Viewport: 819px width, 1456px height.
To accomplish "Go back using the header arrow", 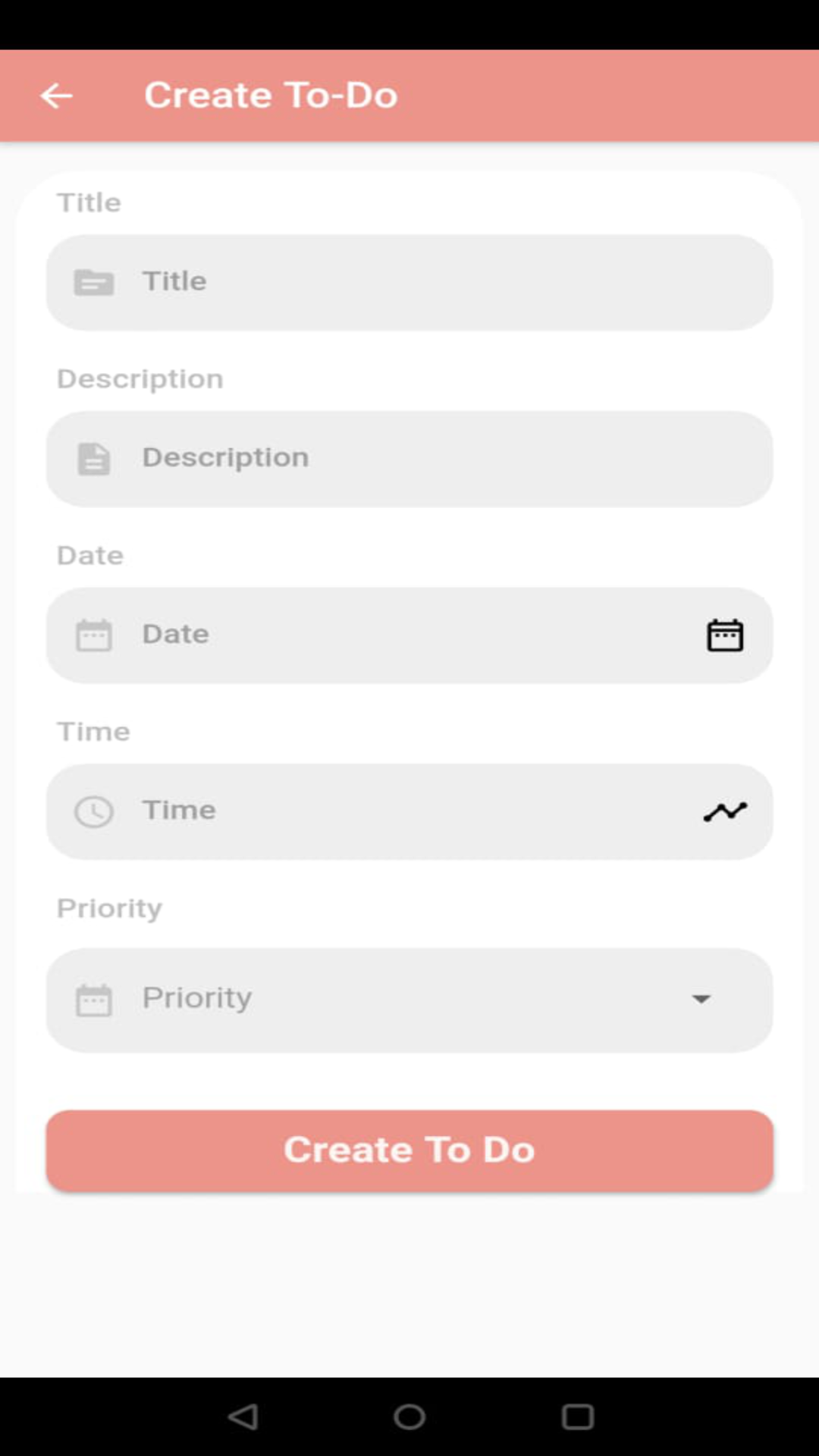I will (x=56, y=96).
